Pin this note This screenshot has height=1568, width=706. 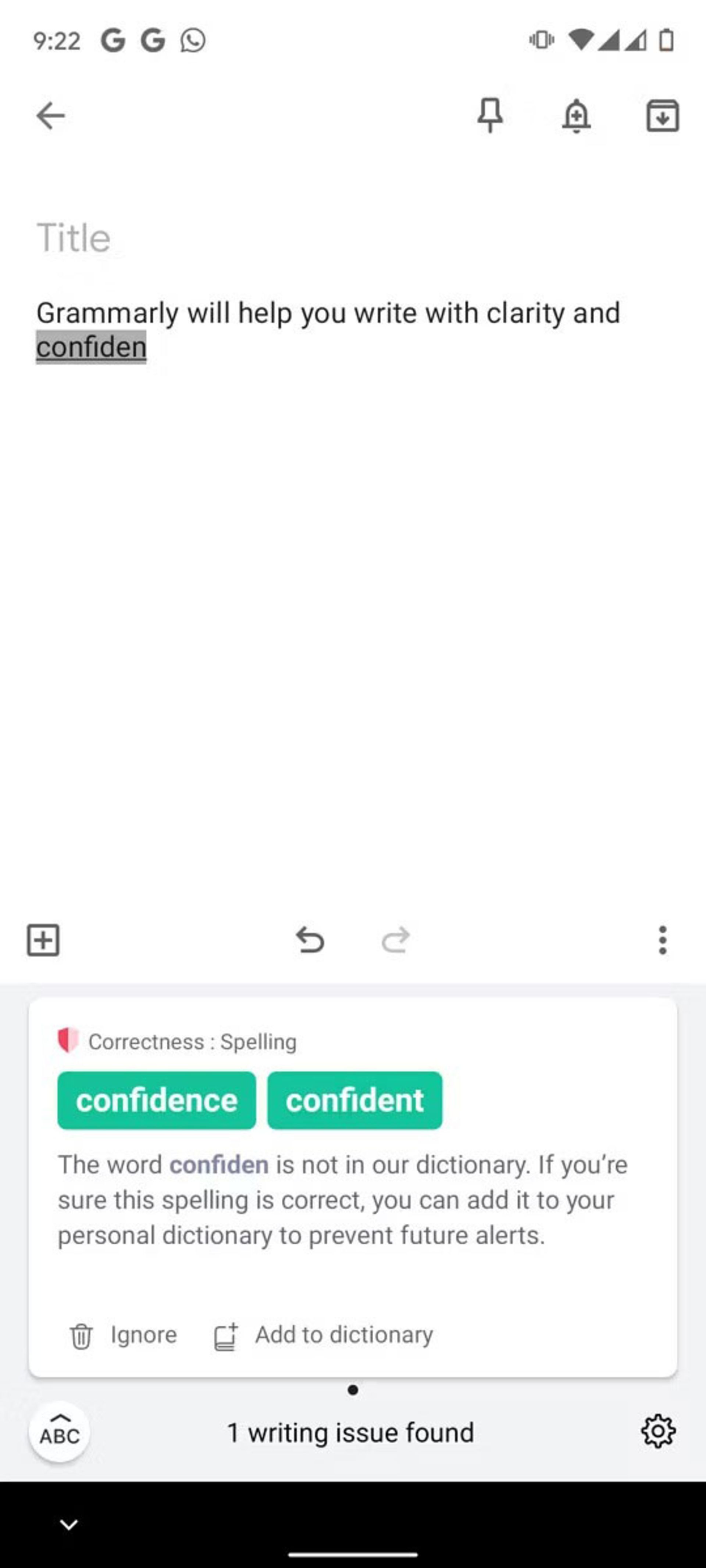point(490,115)
